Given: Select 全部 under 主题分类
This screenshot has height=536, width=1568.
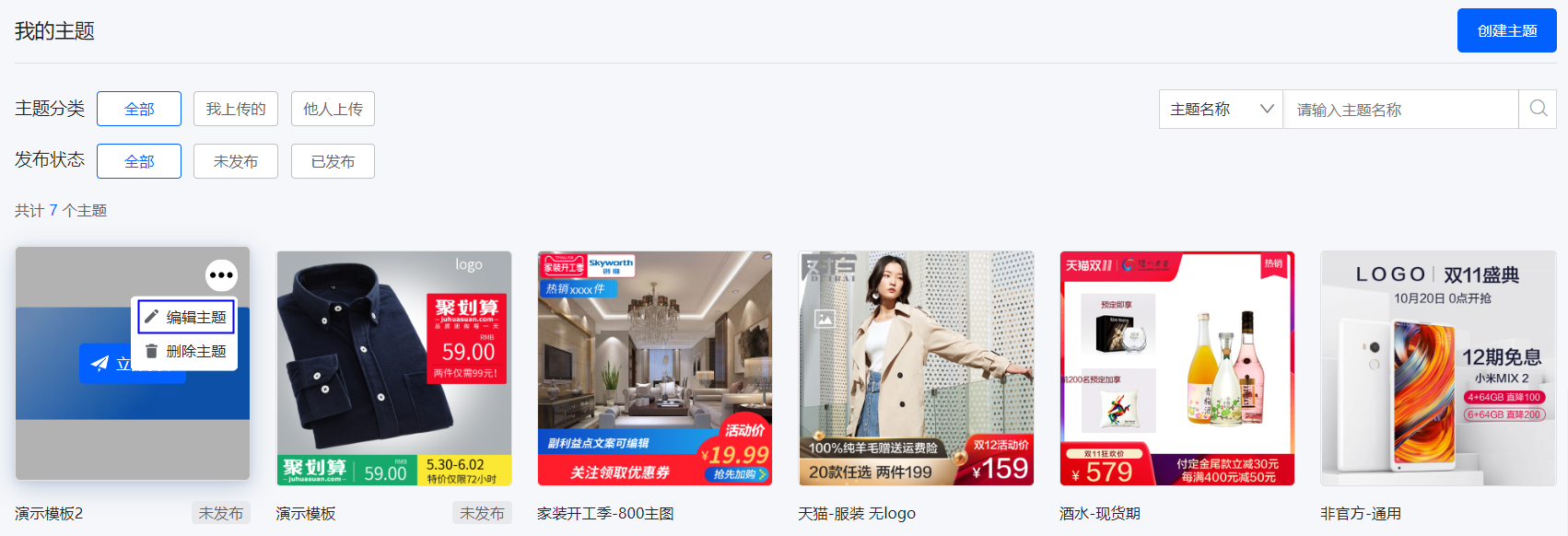Looking at the screenshot, I should (139, 109).
